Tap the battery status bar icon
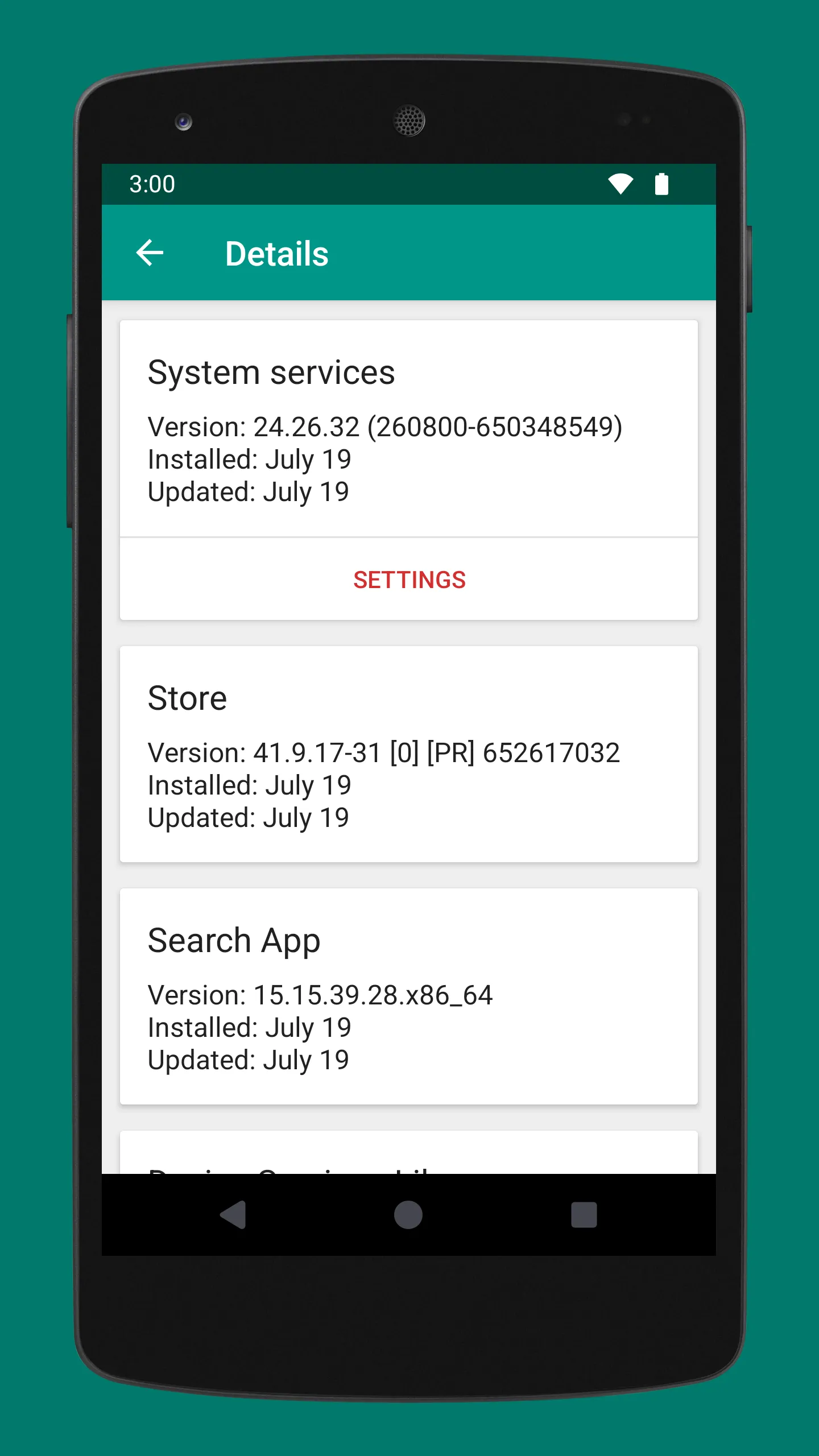The image size is (819, 1456). tap(661, 183)
